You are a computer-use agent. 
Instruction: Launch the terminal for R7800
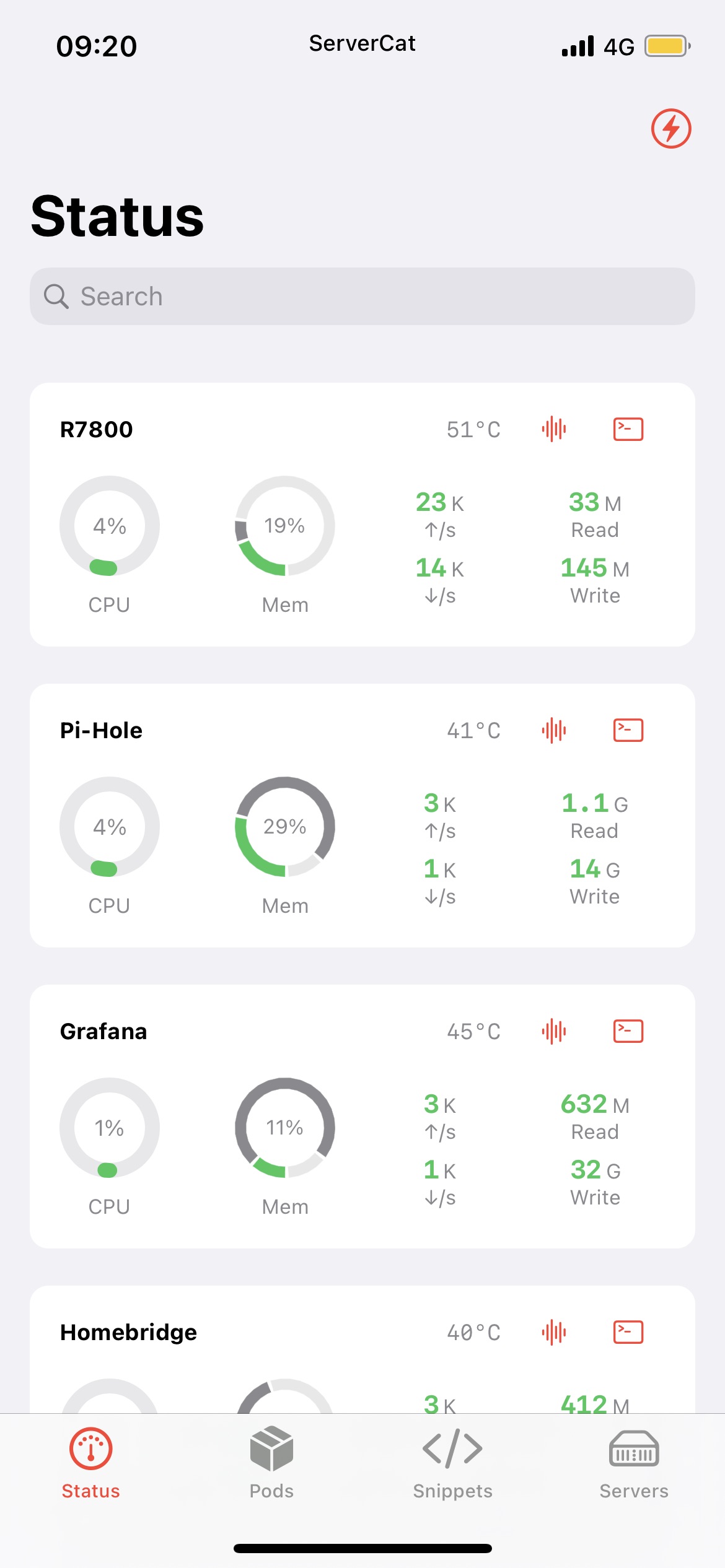click(x=628, y=429)
